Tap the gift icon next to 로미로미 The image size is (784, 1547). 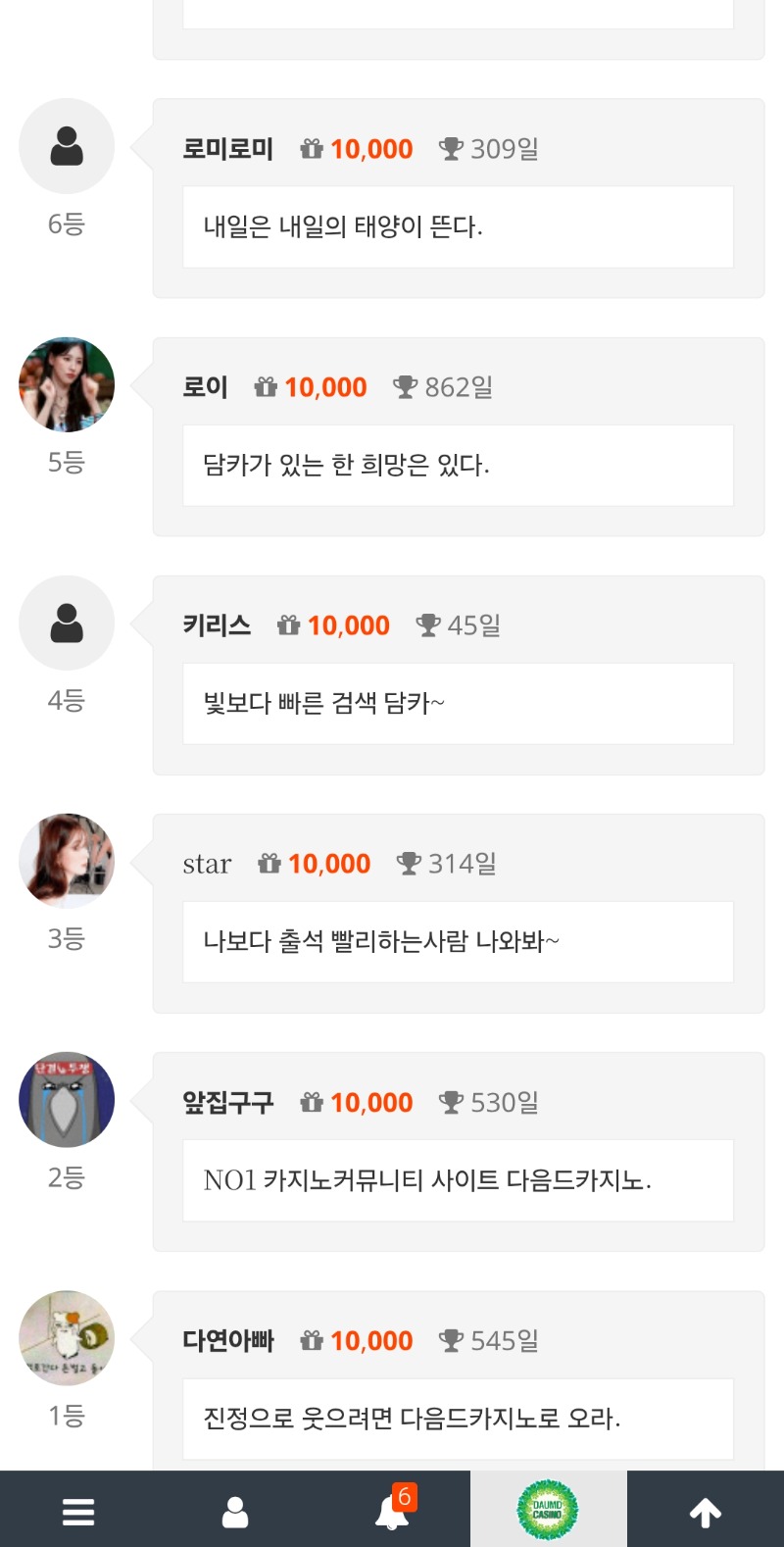coord(311,148)
